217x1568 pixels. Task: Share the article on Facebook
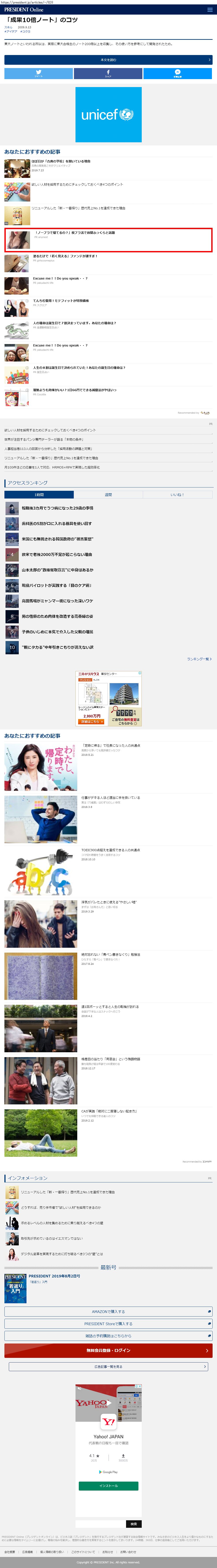[x=108, y=73]
